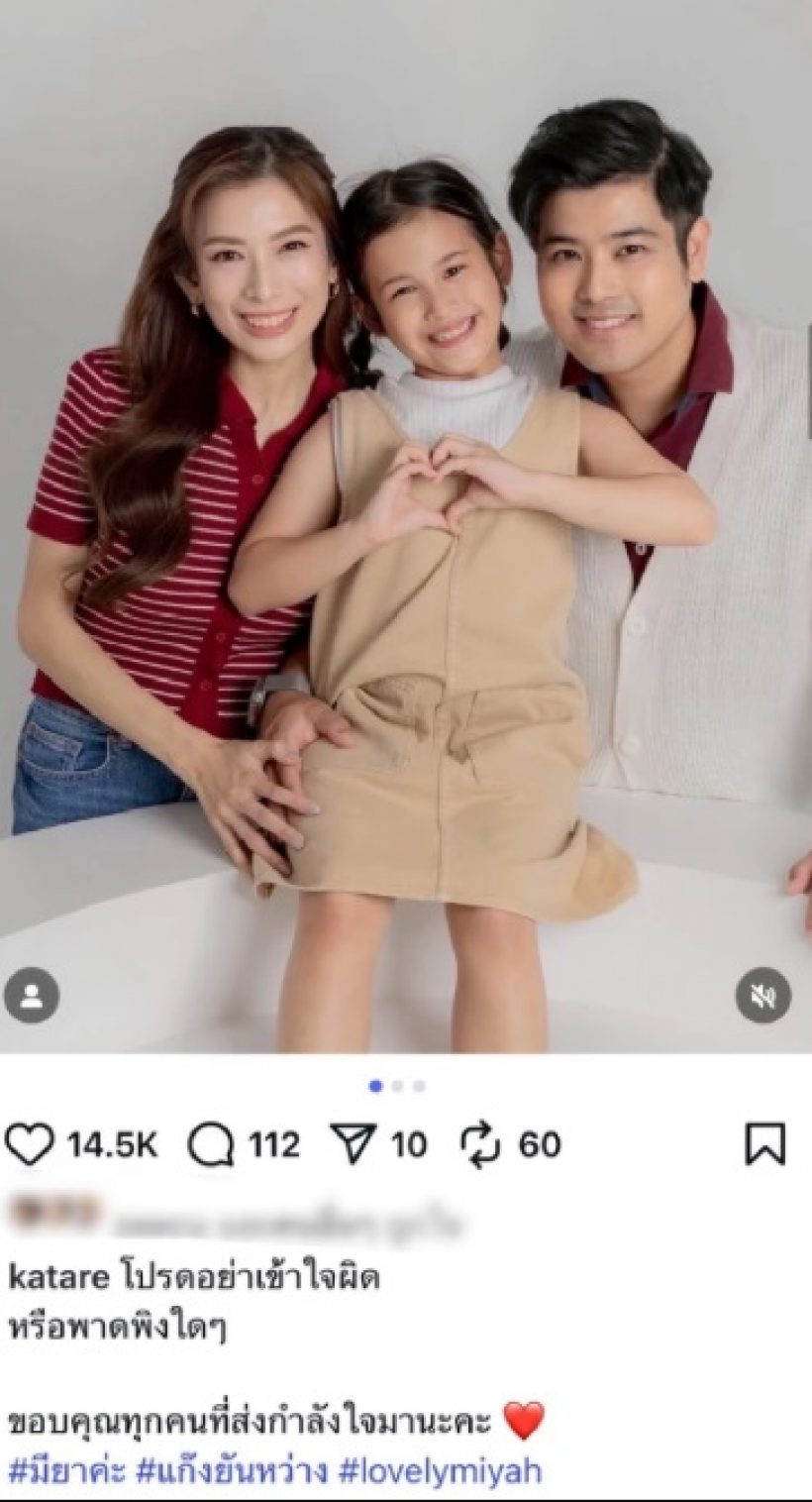This screenshot has height=1502, width=812.
Task: Open comments on this post
Action: tap(210, 1145)
